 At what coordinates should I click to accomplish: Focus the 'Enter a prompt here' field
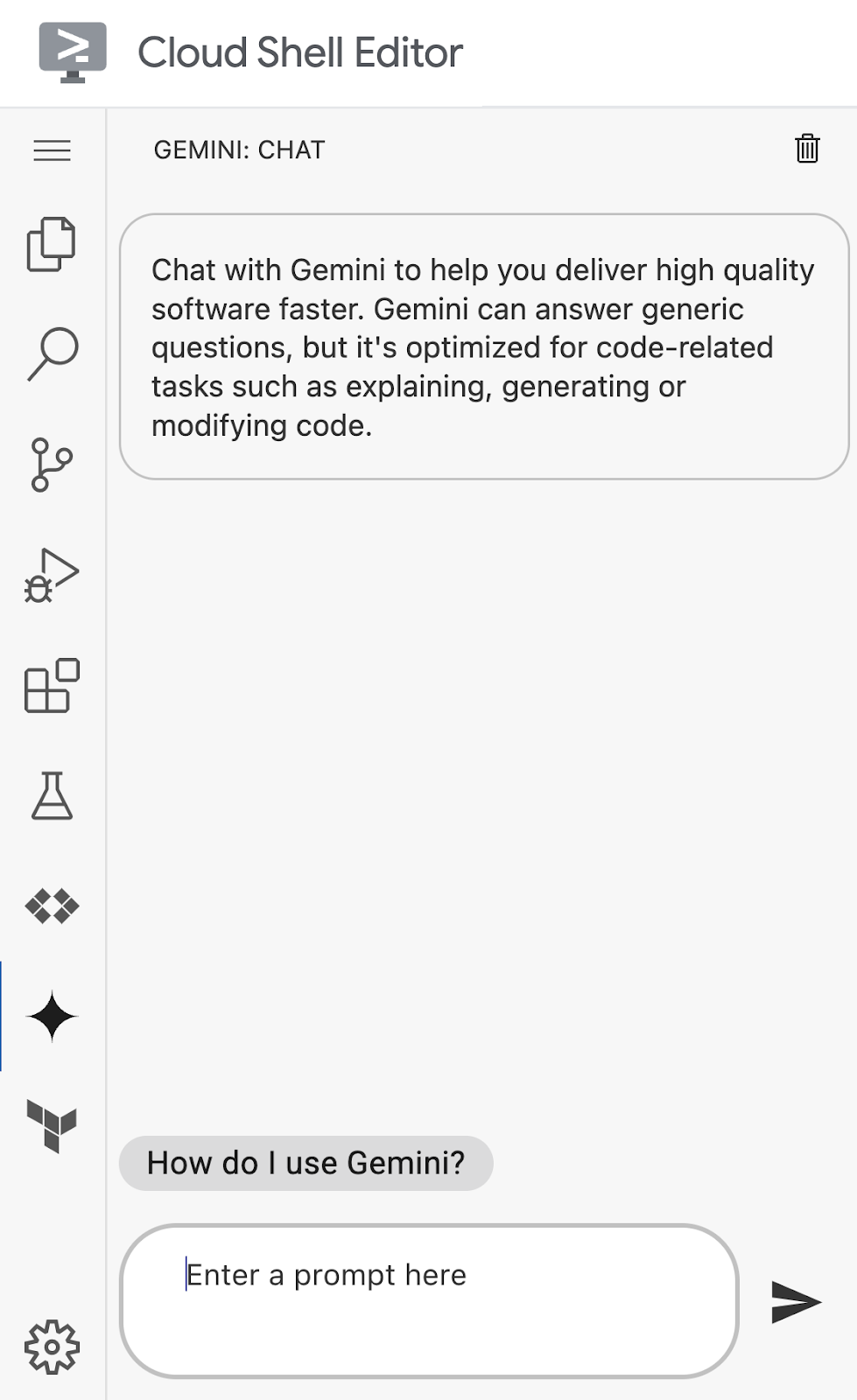click(429, 1300)
